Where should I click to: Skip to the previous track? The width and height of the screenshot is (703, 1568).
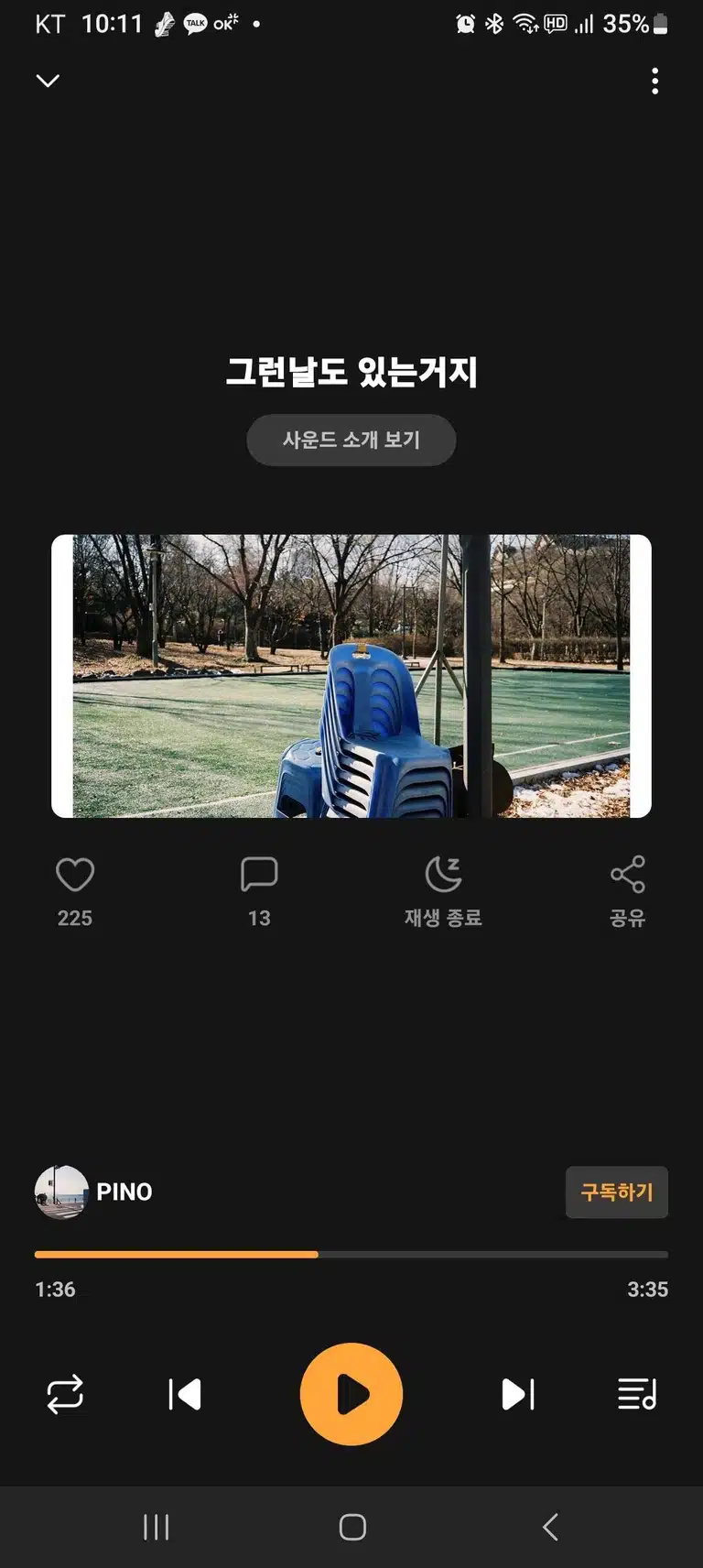coord(185,1394)
